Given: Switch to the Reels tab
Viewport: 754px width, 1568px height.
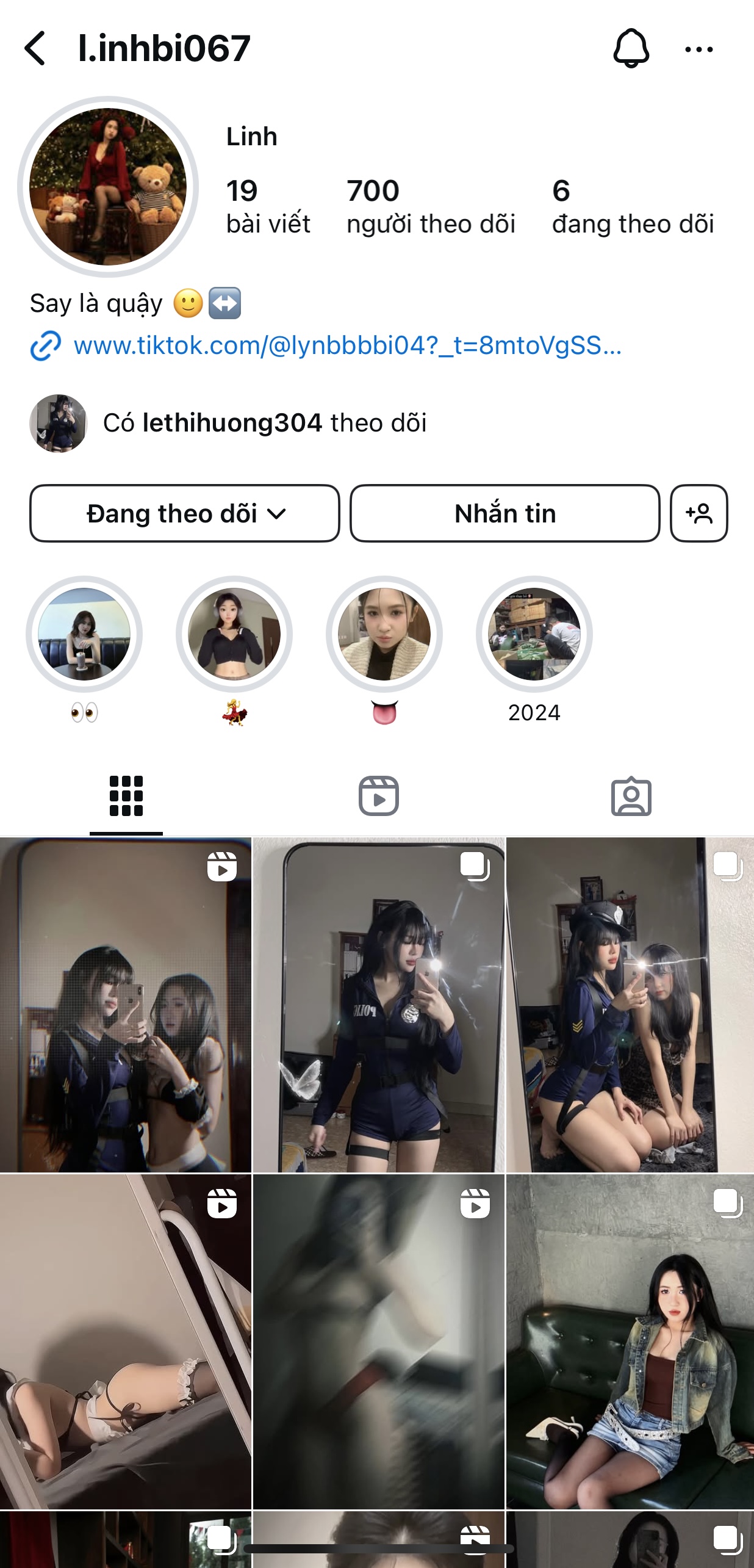Looking at the screenshot, I should [x=378, y=796].
